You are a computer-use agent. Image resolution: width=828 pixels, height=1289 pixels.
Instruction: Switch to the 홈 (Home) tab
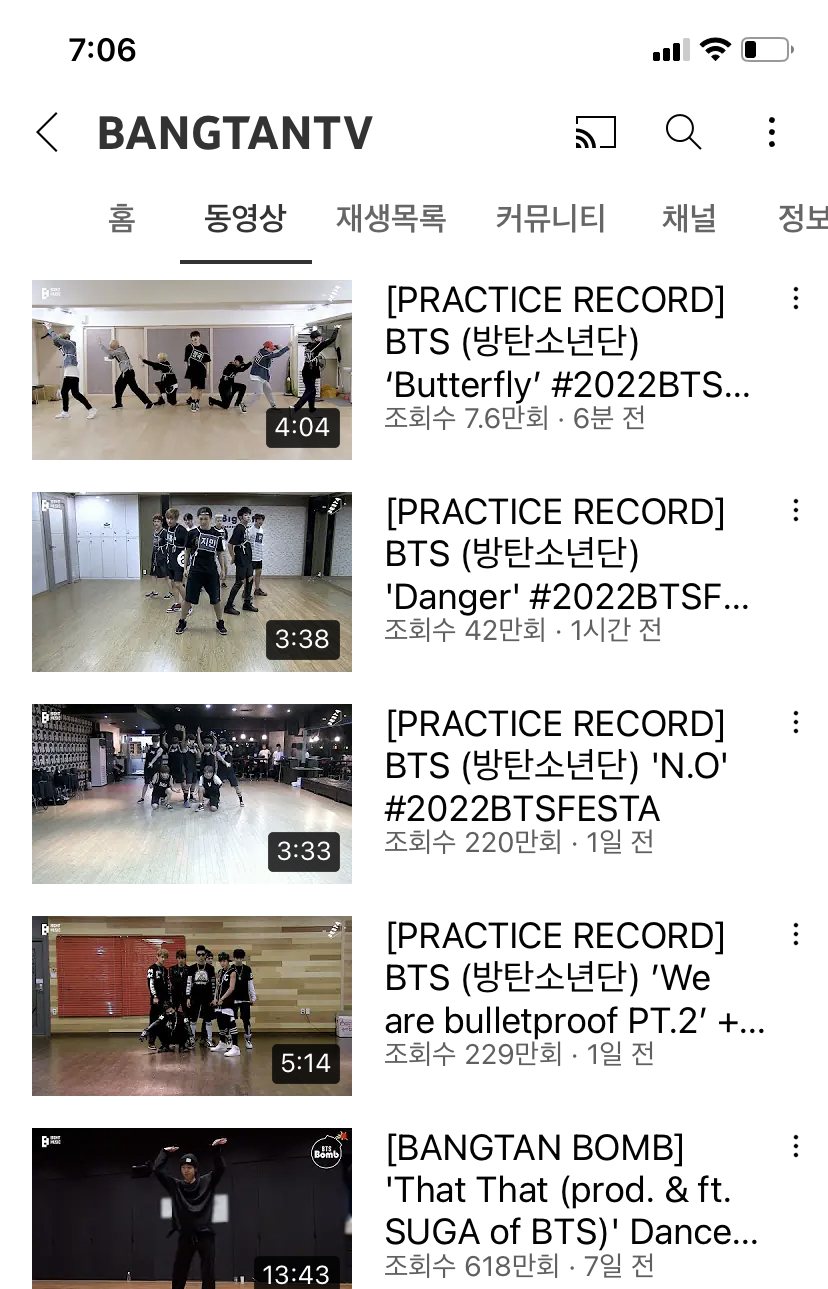pyautogui.click(x=120, y=219)
